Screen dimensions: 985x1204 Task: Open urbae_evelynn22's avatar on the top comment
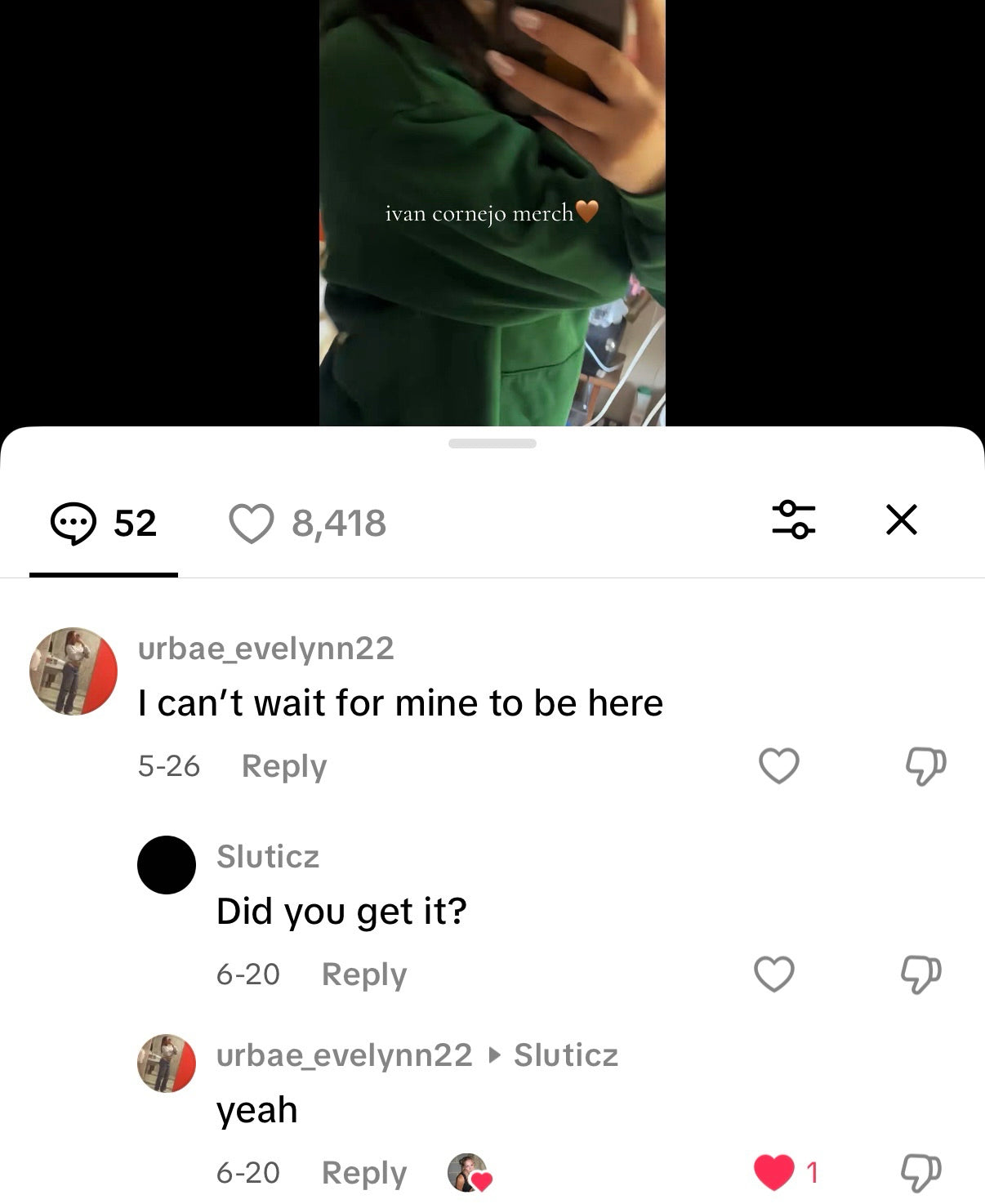pyautogui.click(x=74, y=671)
